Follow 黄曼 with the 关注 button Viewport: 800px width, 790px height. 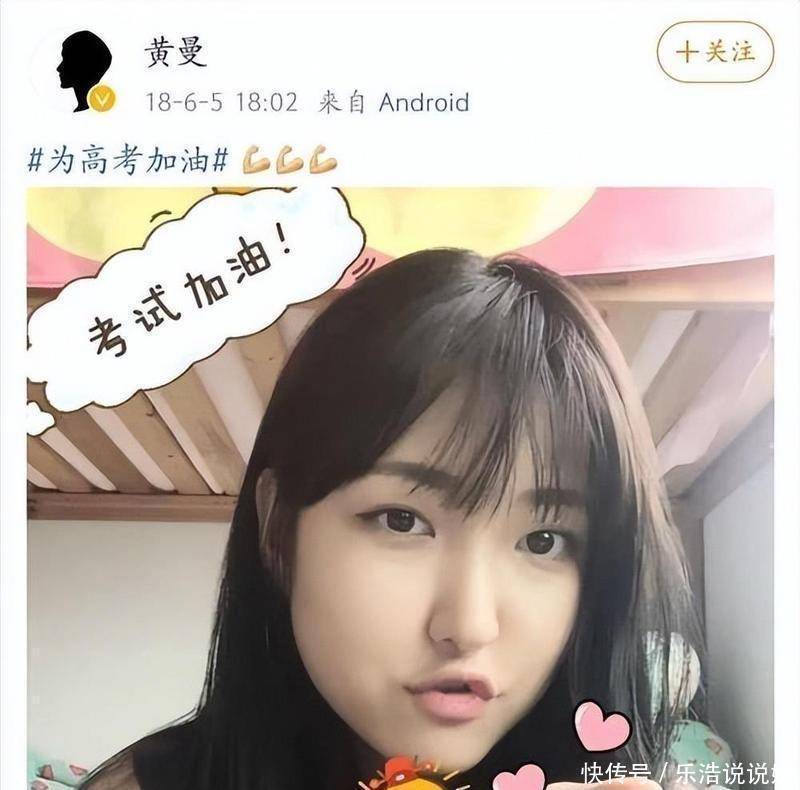715,51
